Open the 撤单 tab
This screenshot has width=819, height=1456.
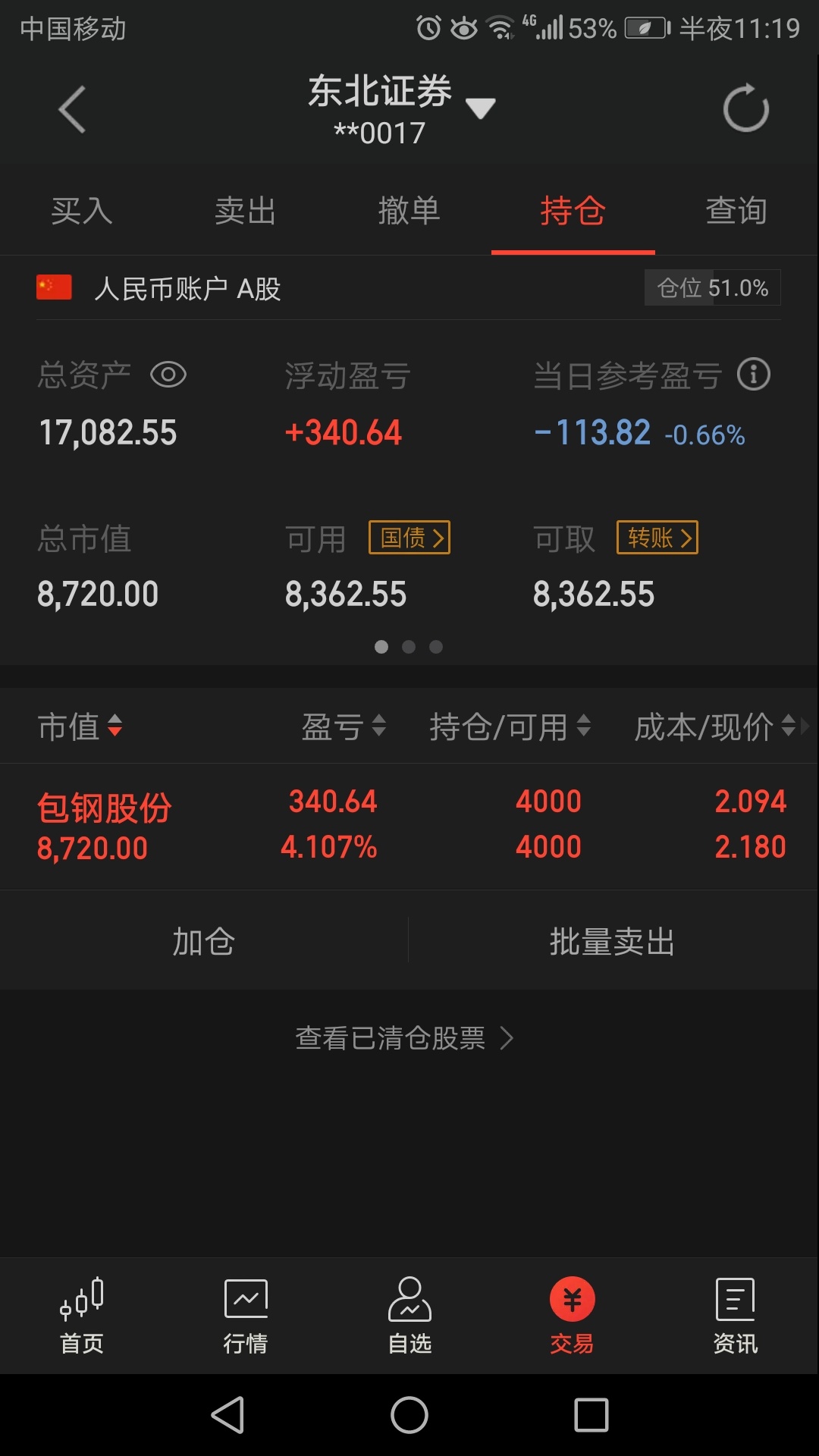coord(409,211)
